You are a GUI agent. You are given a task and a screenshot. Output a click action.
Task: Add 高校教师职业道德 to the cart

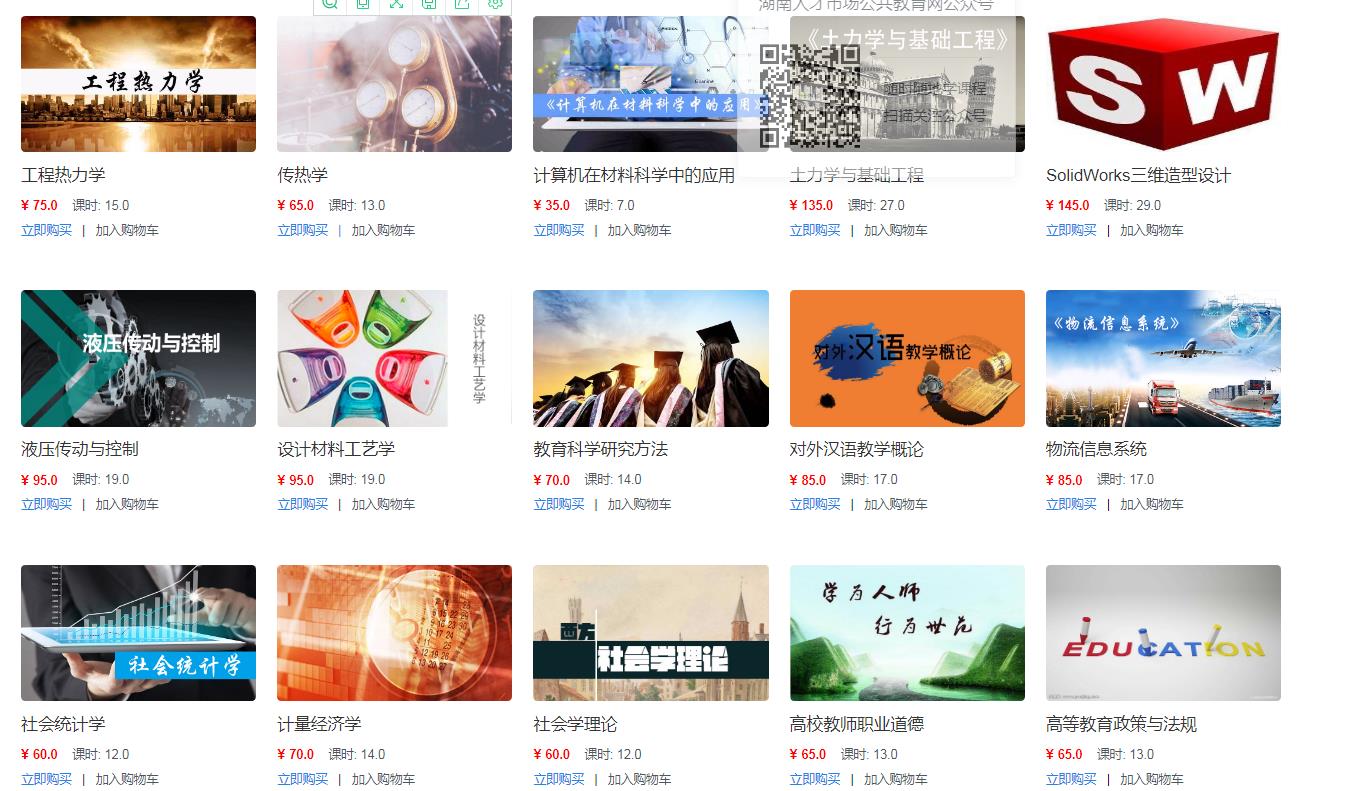(895, 779)
